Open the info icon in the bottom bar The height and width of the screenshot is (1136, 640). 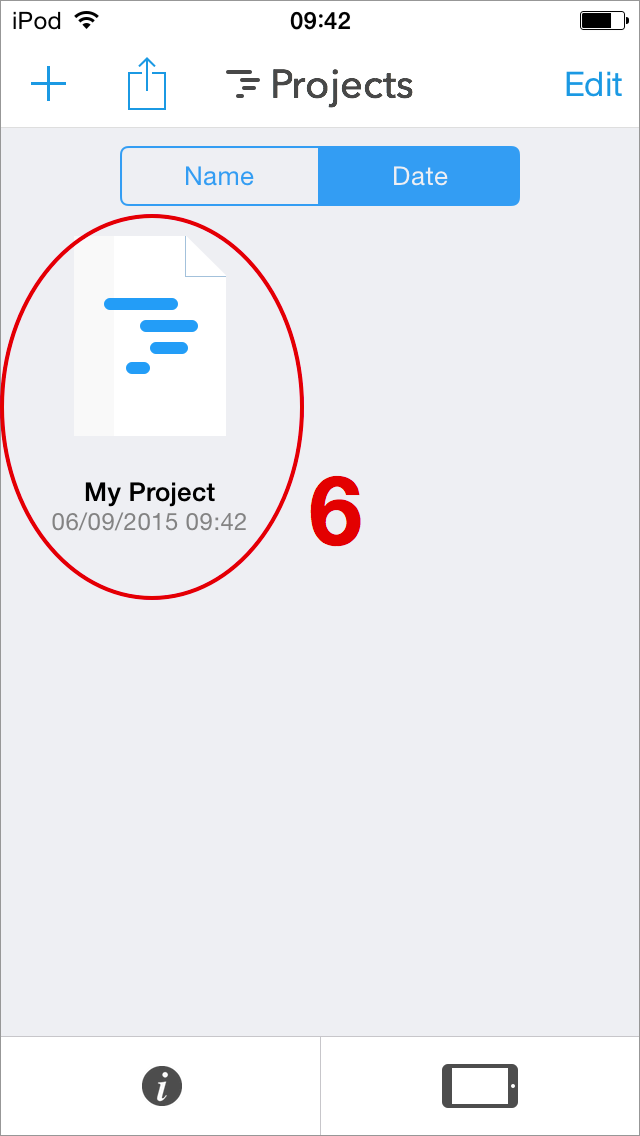click(x=162, y=1085)
